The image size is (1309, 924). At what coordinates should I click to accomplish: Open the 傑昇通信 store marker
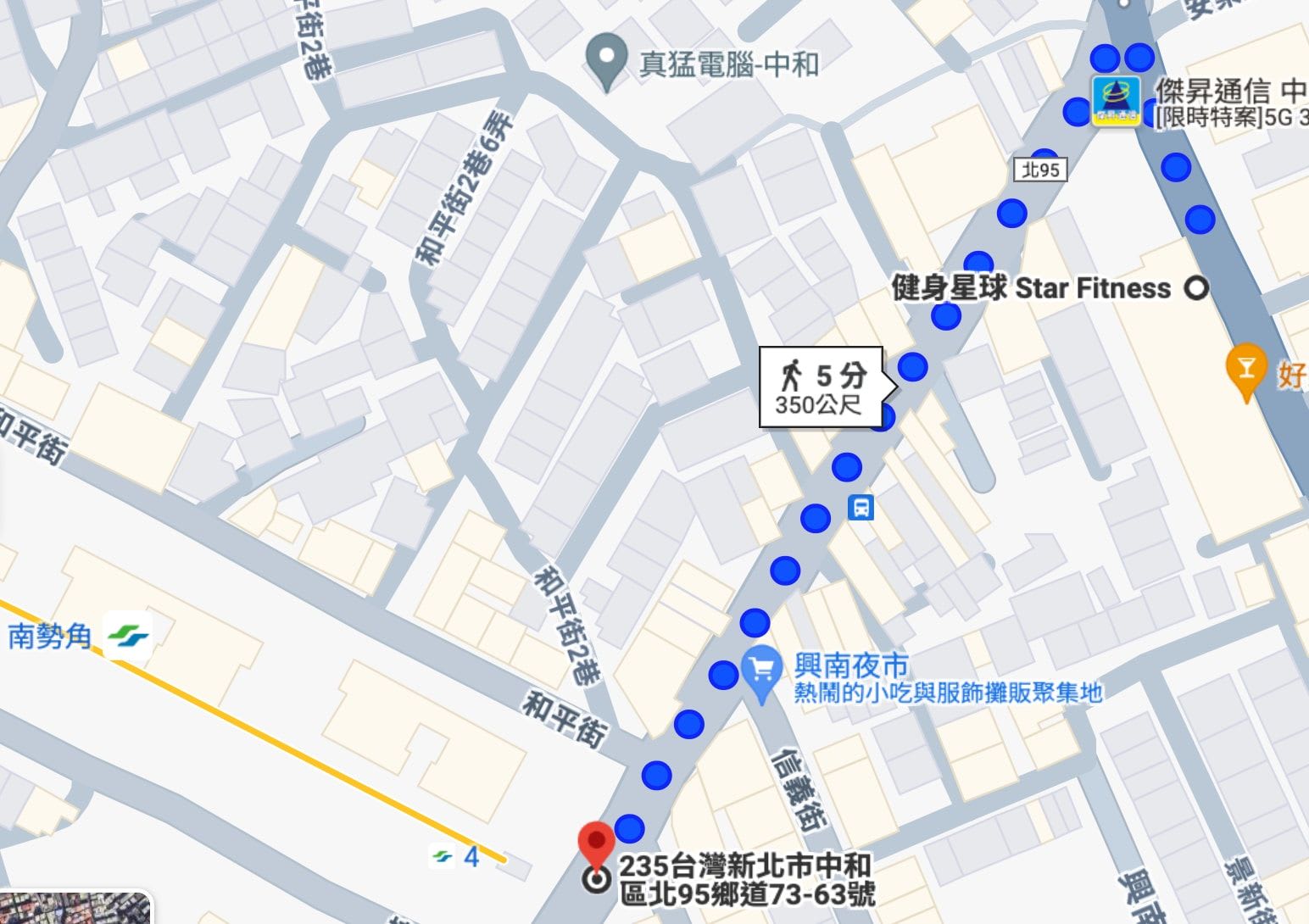coord(1115,102)
